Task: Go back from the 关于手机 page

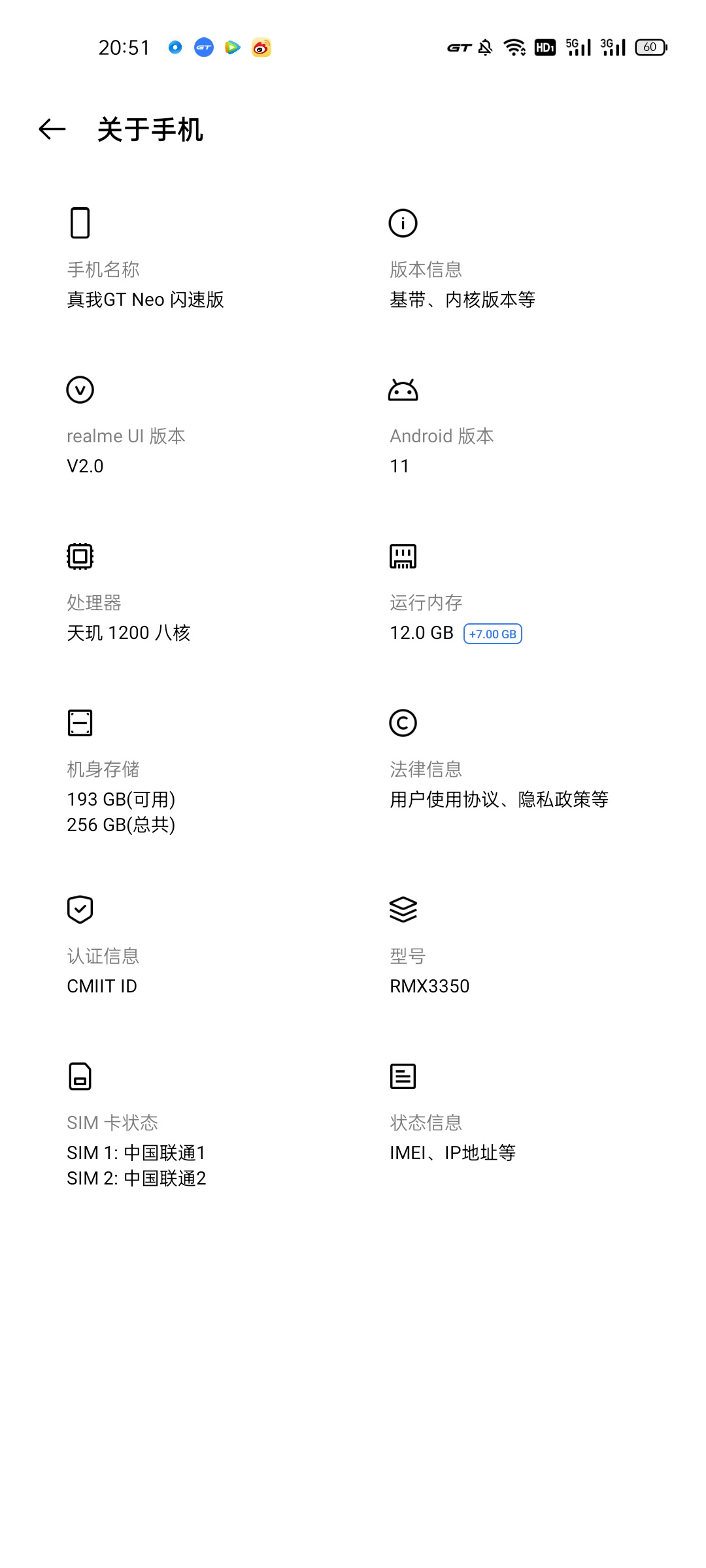Action: [52, 129]
